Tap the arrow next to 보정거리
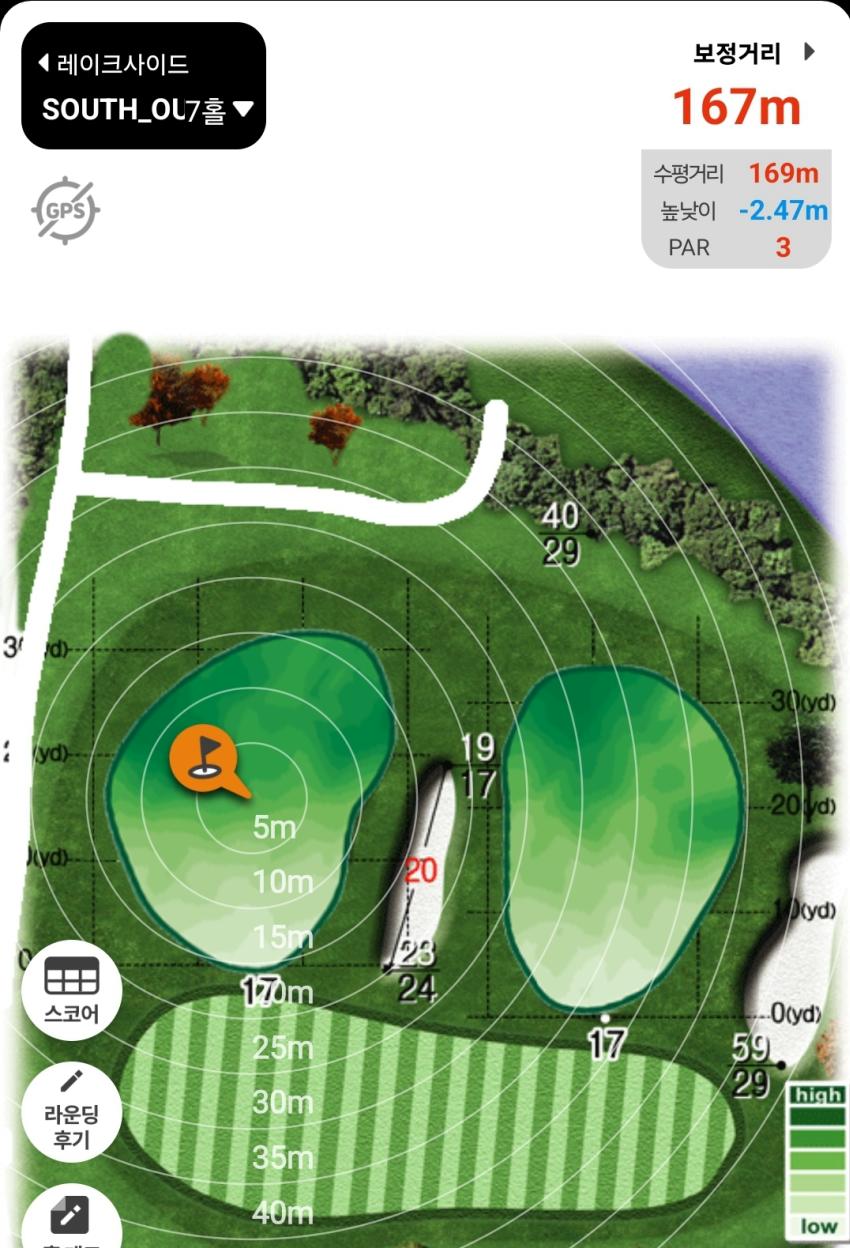This screenshot has height=1248, width=850. [809, 52]
